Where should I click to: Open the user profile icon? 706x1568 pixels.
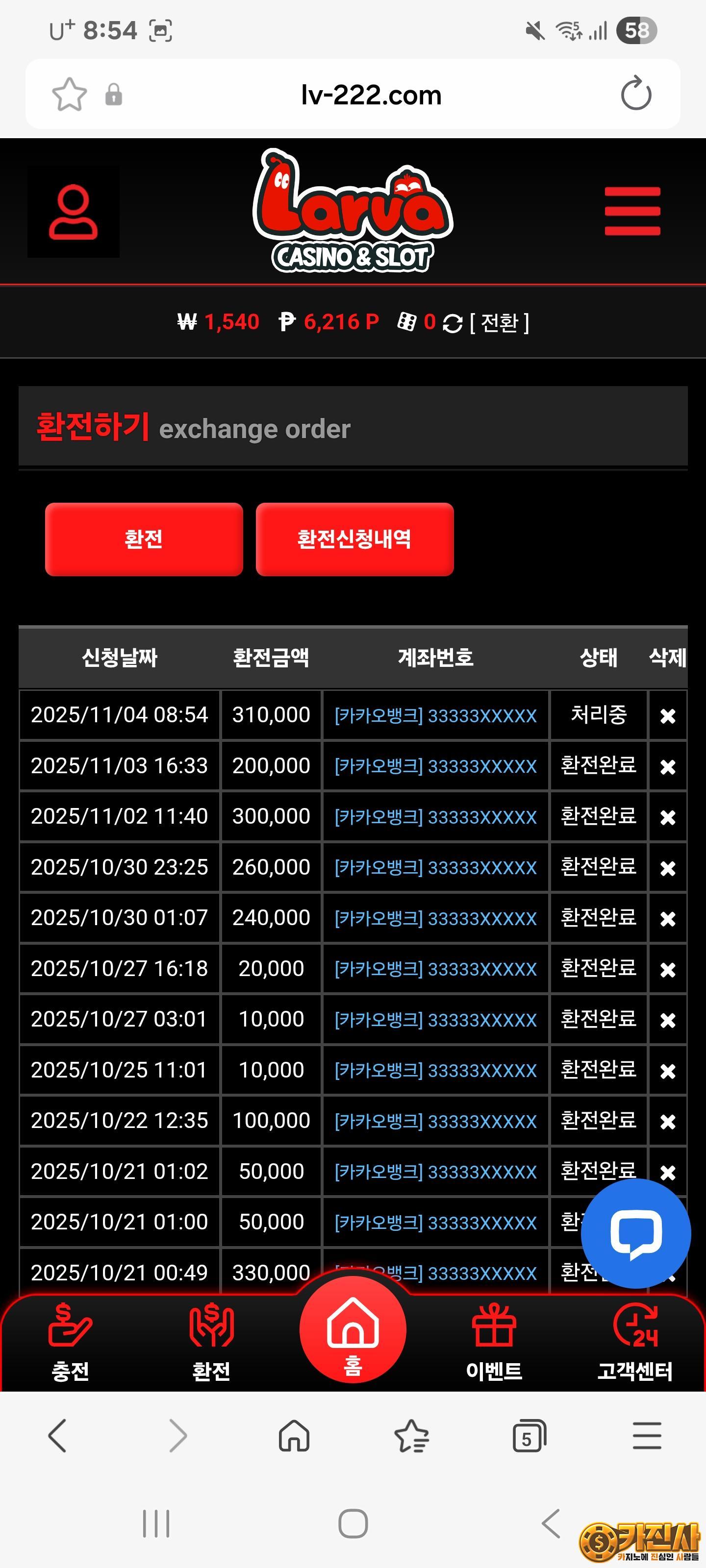click(73, 213)
